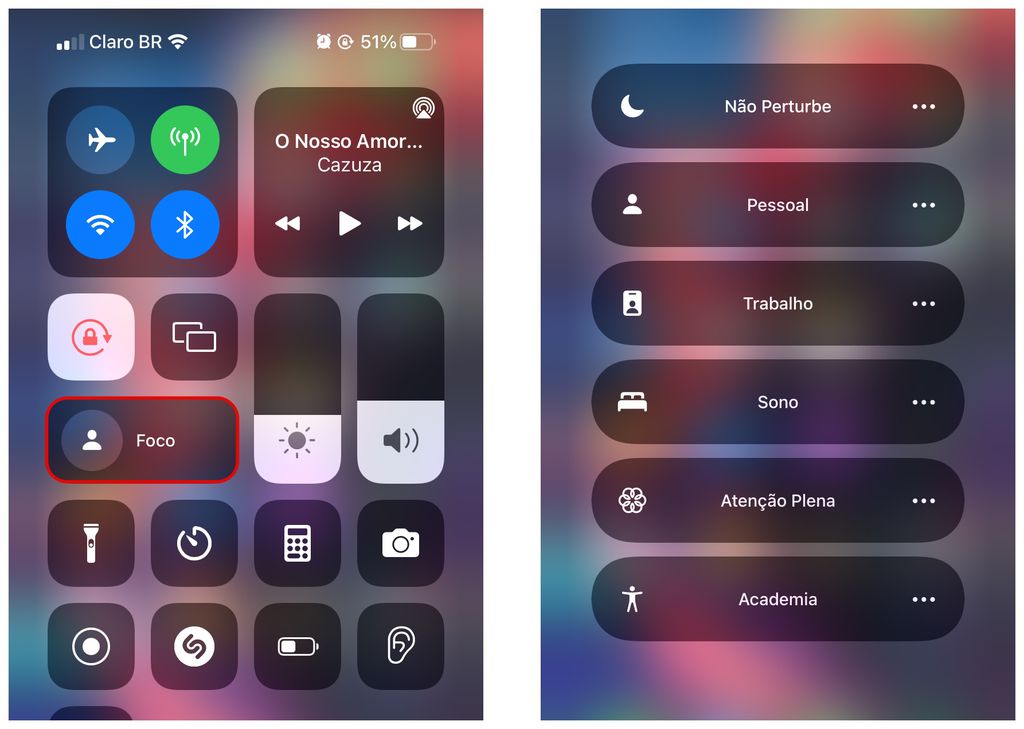This screenshot has height=729, width=1024.
Task: Go back to the previous track
Action: 288,223
